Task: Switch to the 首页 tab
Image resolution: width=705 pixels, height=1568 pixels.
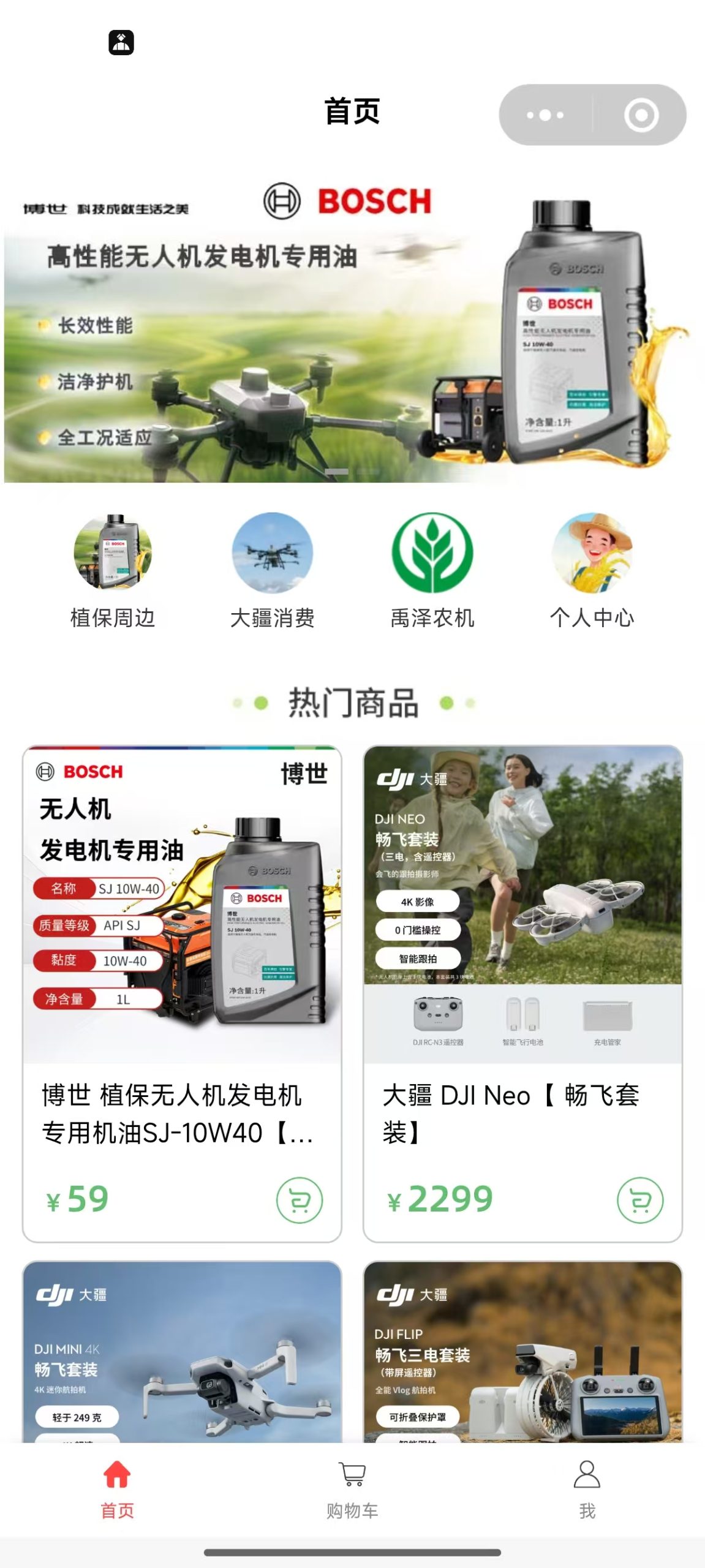Action: tap(117, 1488)
